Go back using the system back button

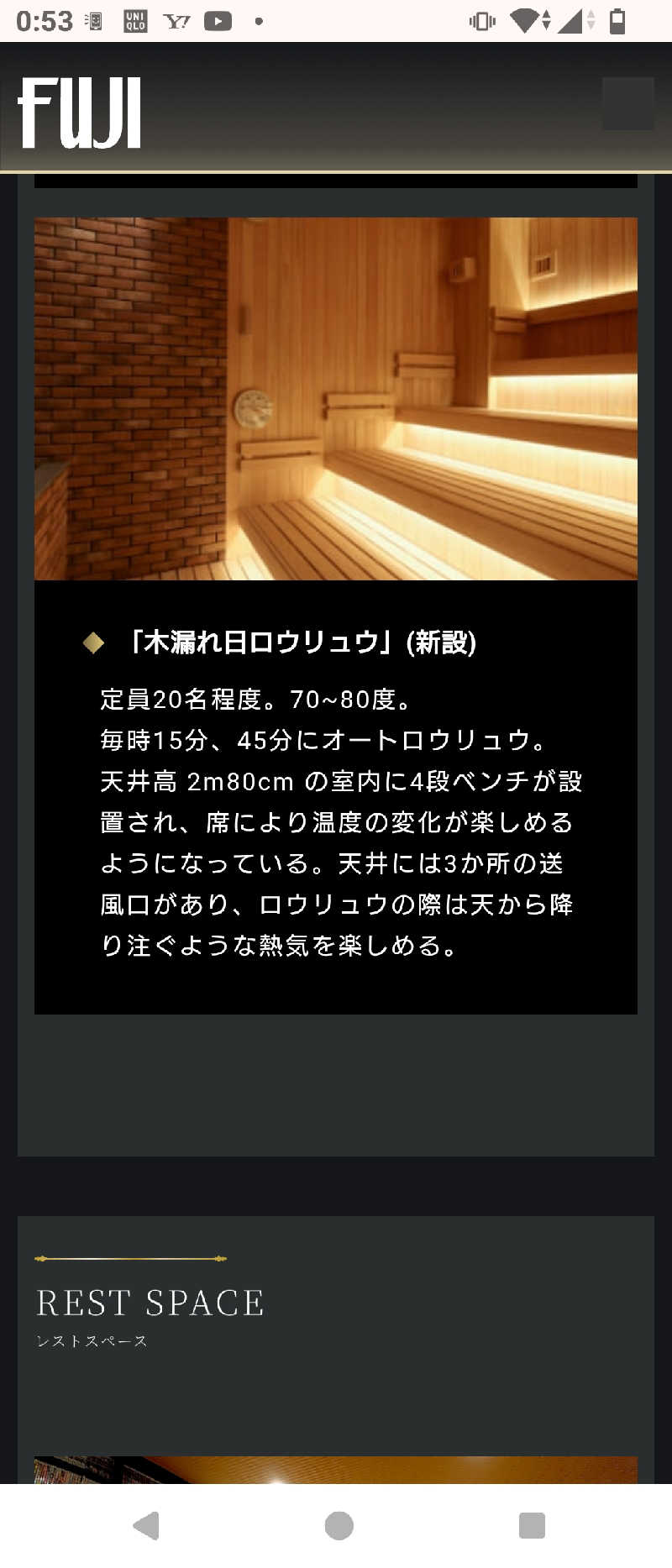146,1525
